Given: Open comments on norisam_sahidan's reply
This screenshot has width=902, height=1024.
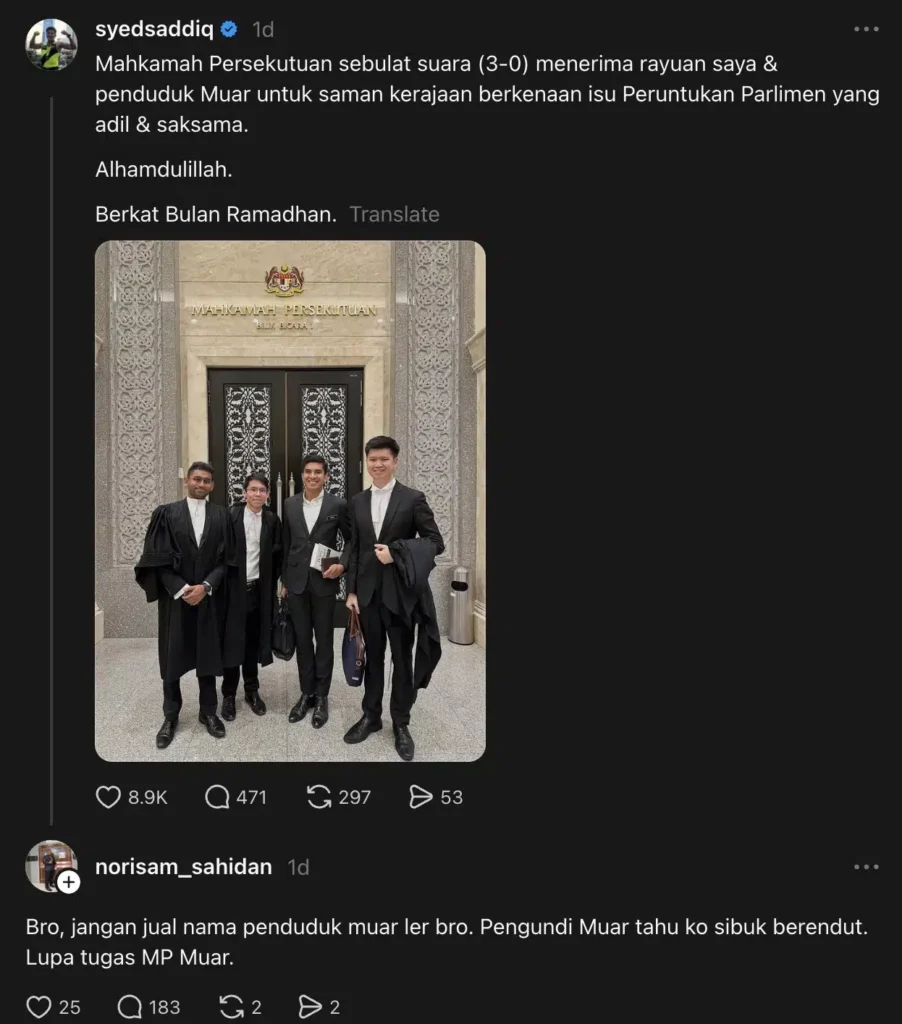Looking at the screenshot, I should pyautogui.click(x=130, y=1007).
